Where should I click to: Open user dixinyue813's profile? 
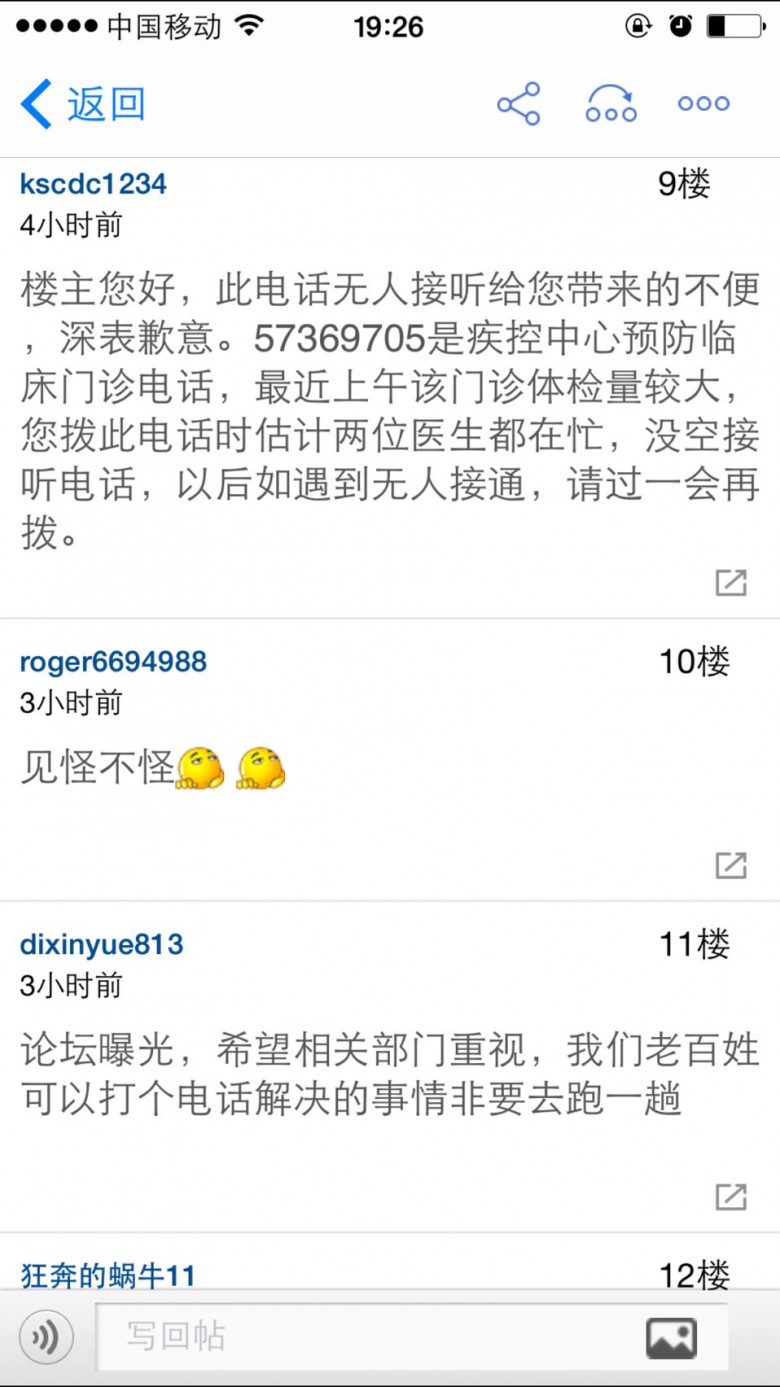(101, 945)
